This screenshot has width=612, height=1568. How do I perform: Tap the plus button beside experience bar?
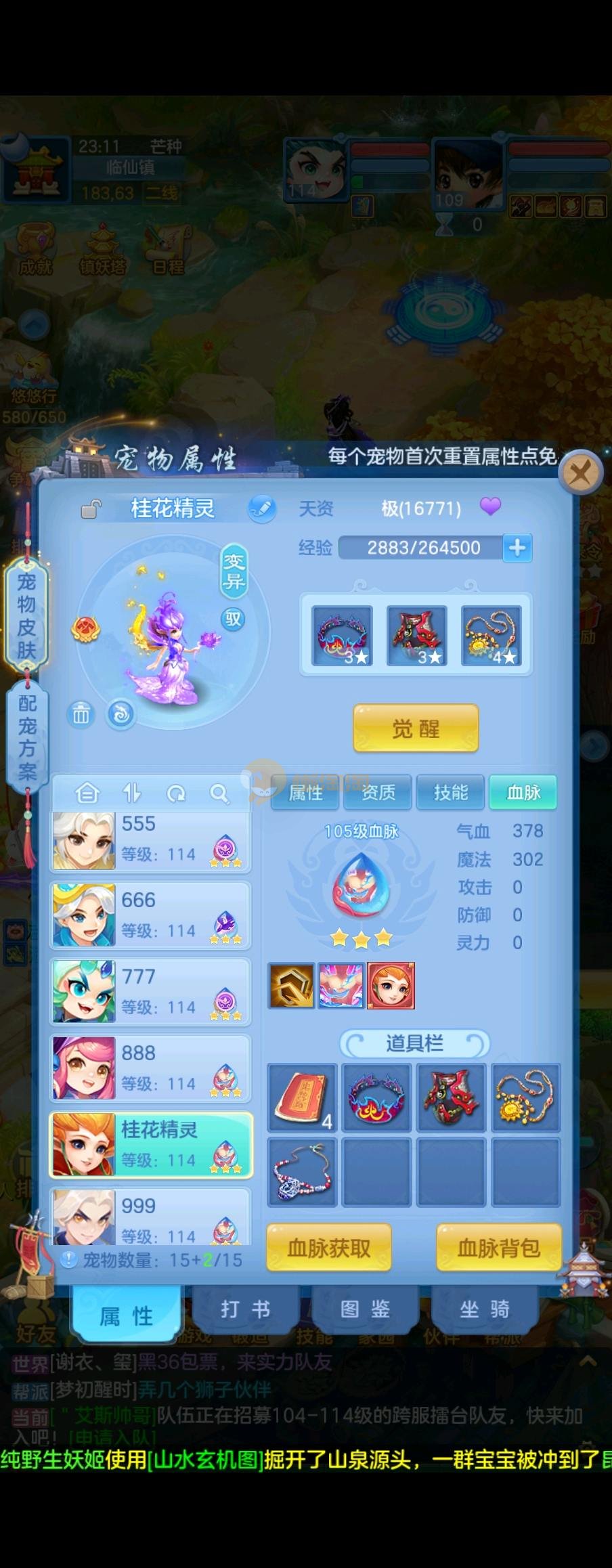pos(517,548)
